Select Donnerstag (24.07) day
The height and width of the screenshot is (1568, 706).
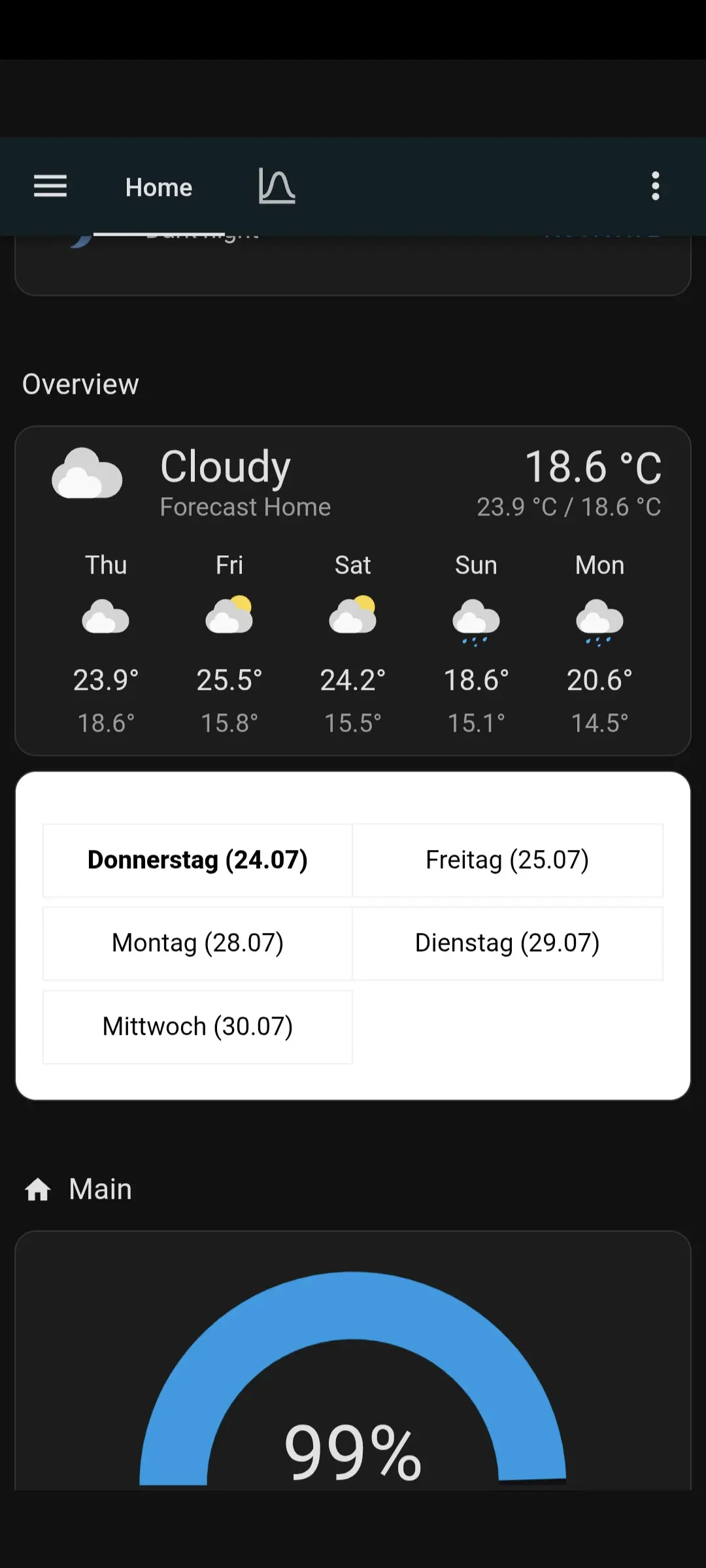(x=197, y=860)
